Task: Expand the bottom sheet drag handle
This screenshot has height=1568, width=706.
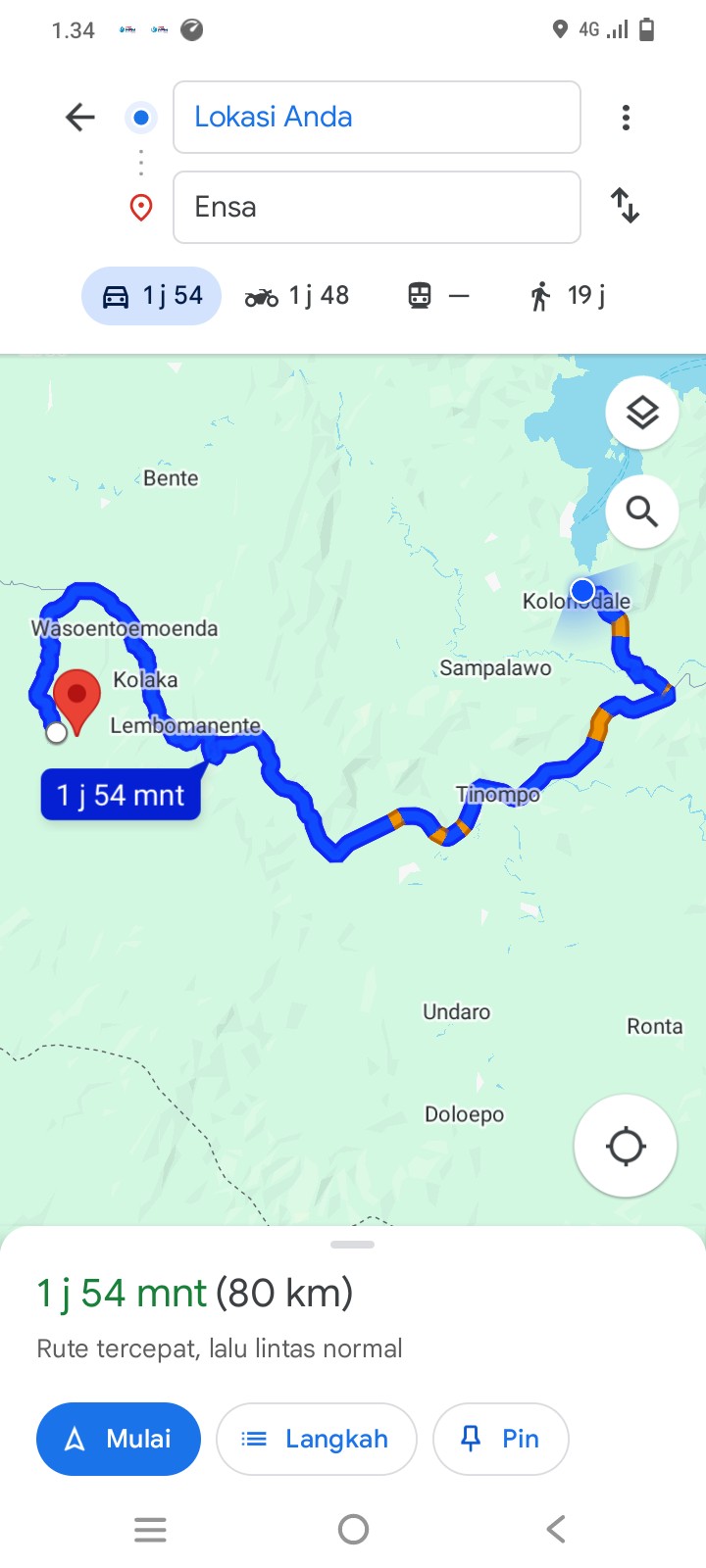Action: tap(353, 1245)
